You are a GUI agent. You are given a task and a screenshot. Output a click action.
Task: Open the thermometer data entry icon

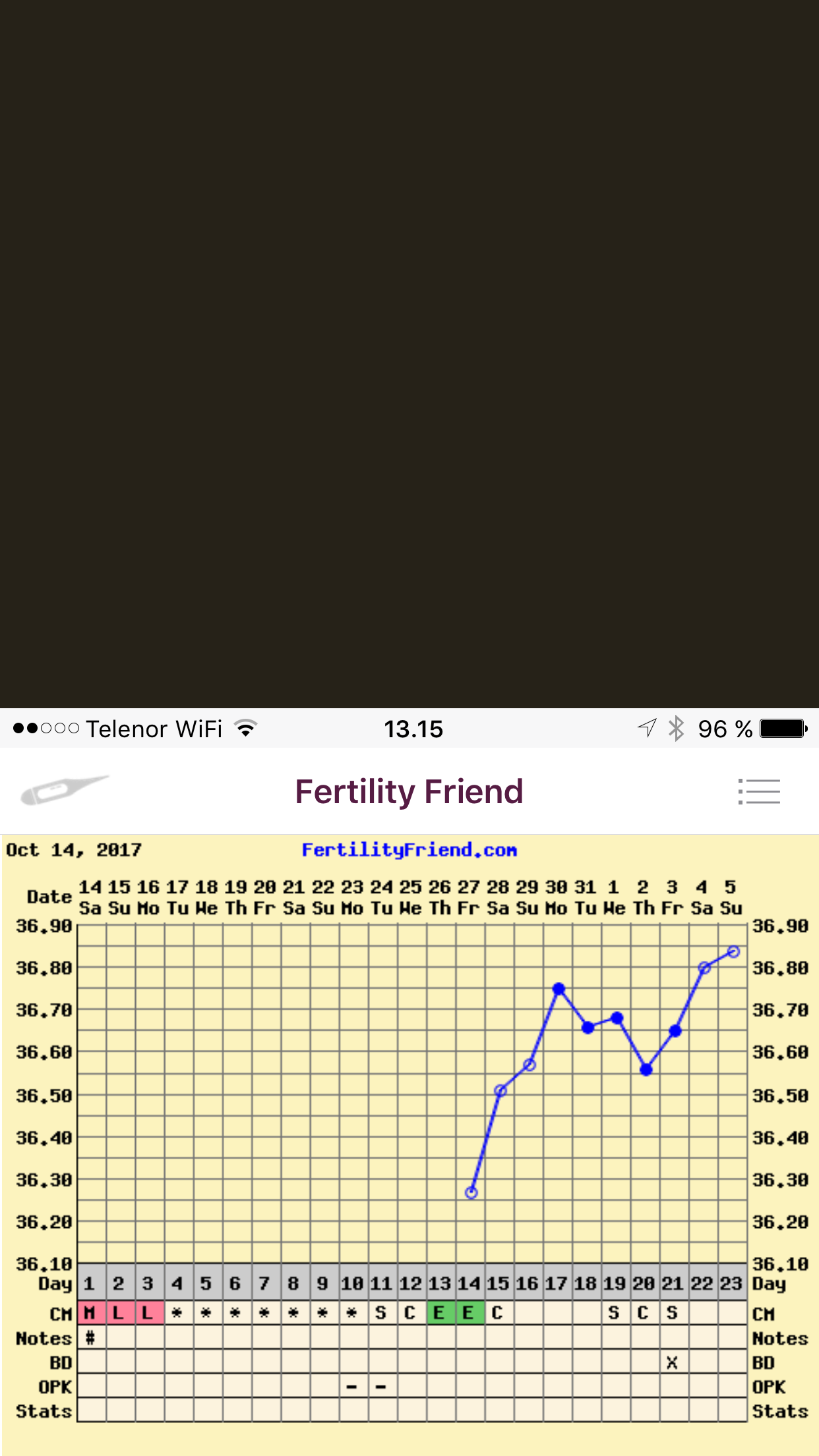coord(63,790)
